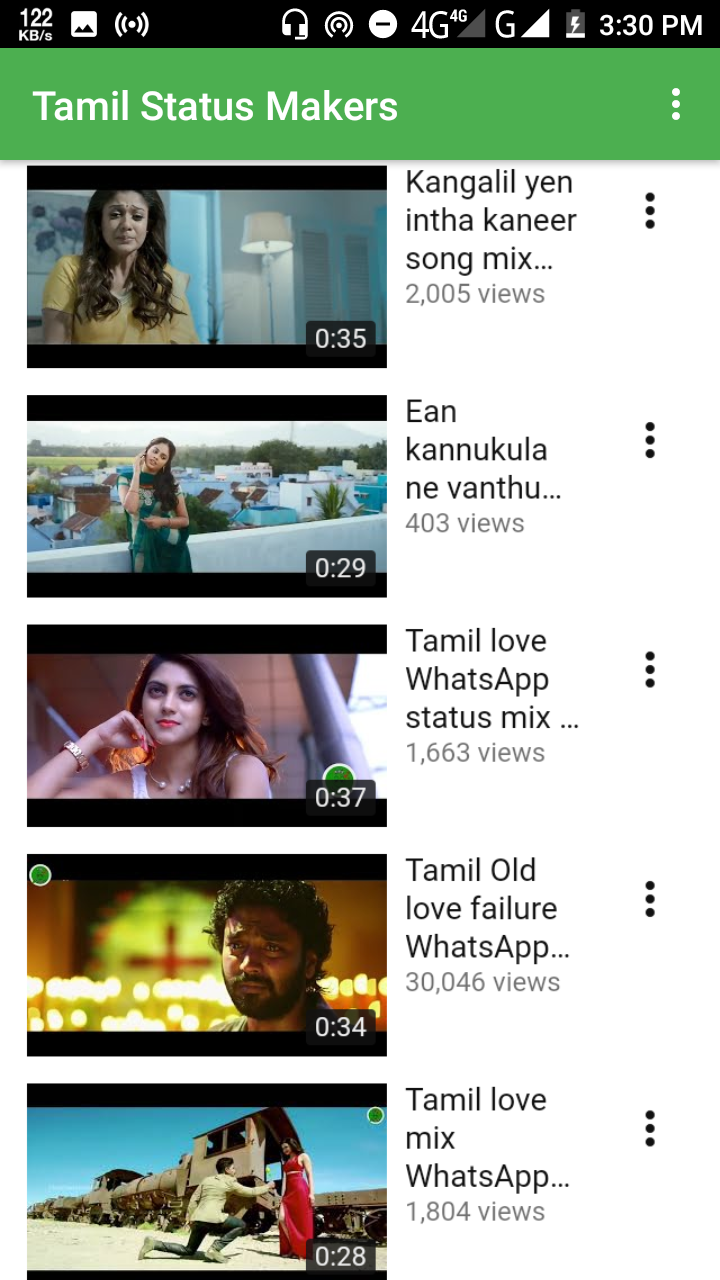Open options for Tamil Old love failure video
720x1280 pixels.
pyautogui.click(x=649, y=899)
